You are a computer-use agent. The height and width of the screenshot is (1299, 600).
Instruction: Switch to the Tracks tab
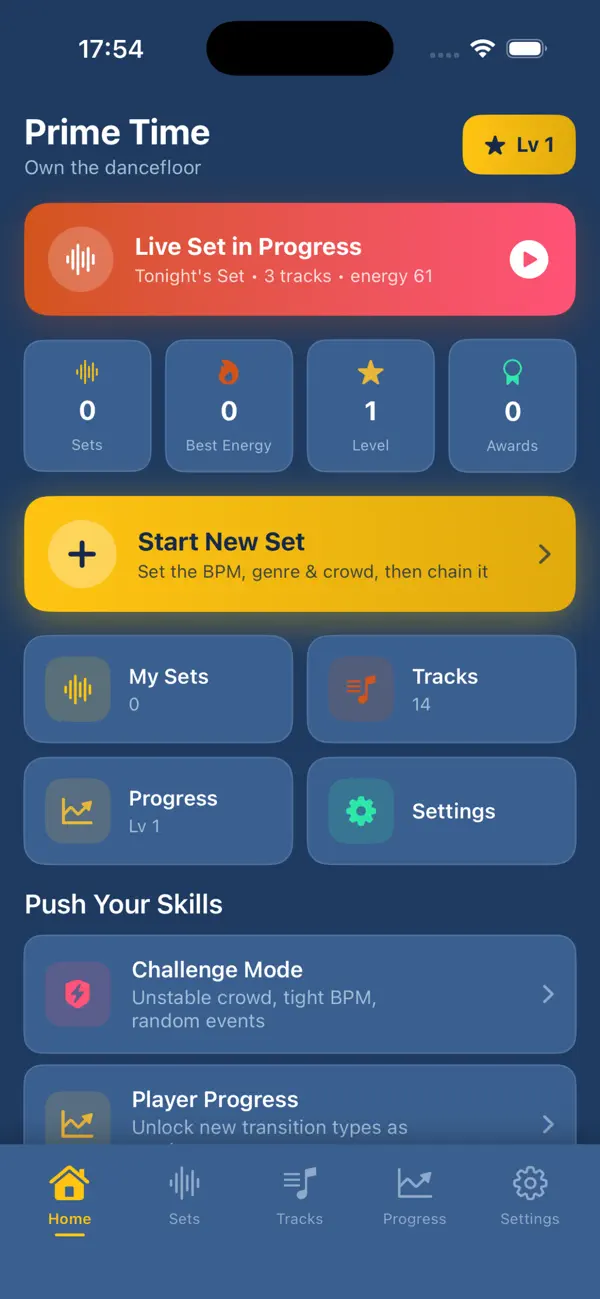(300, 1197)
